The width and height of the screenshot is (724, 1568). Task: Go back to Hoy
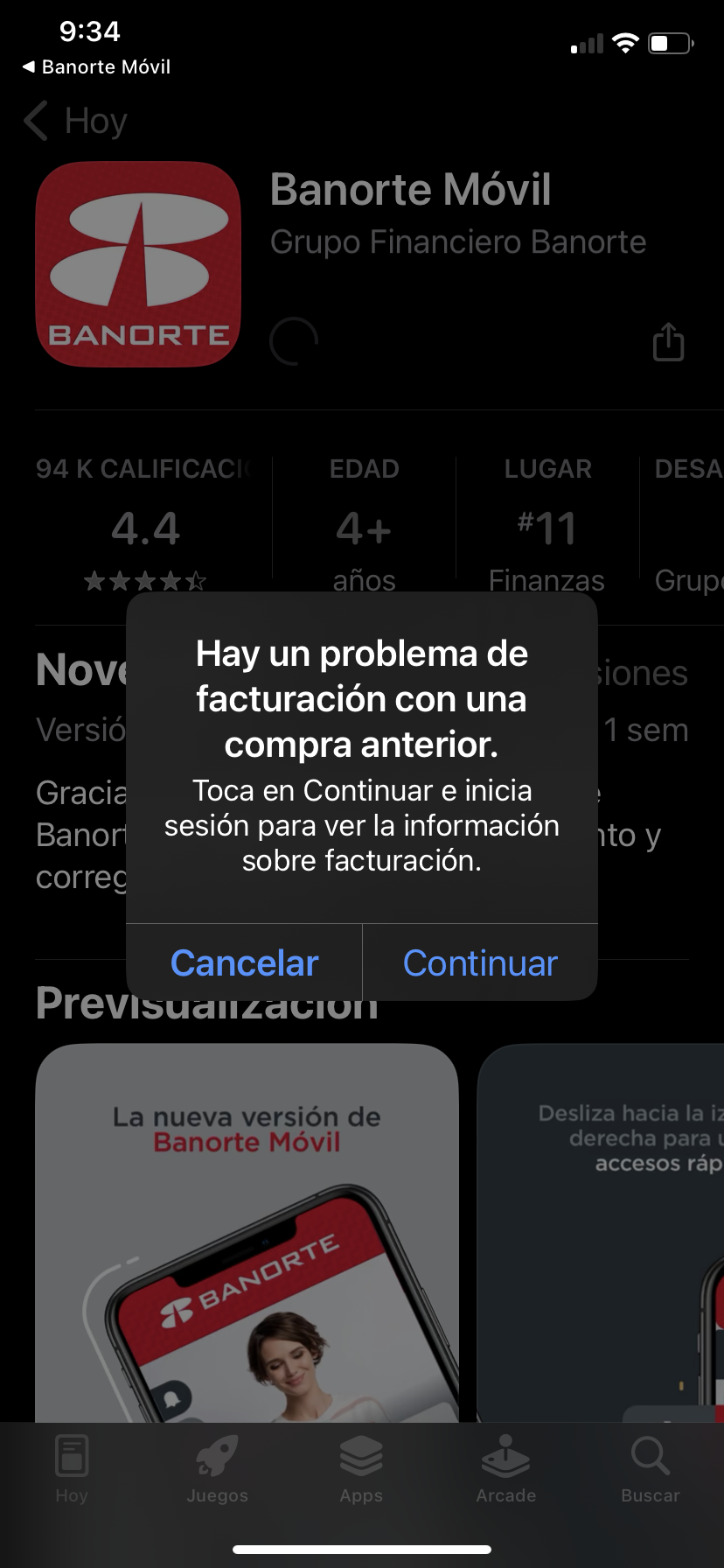click(x=76, y=121)
